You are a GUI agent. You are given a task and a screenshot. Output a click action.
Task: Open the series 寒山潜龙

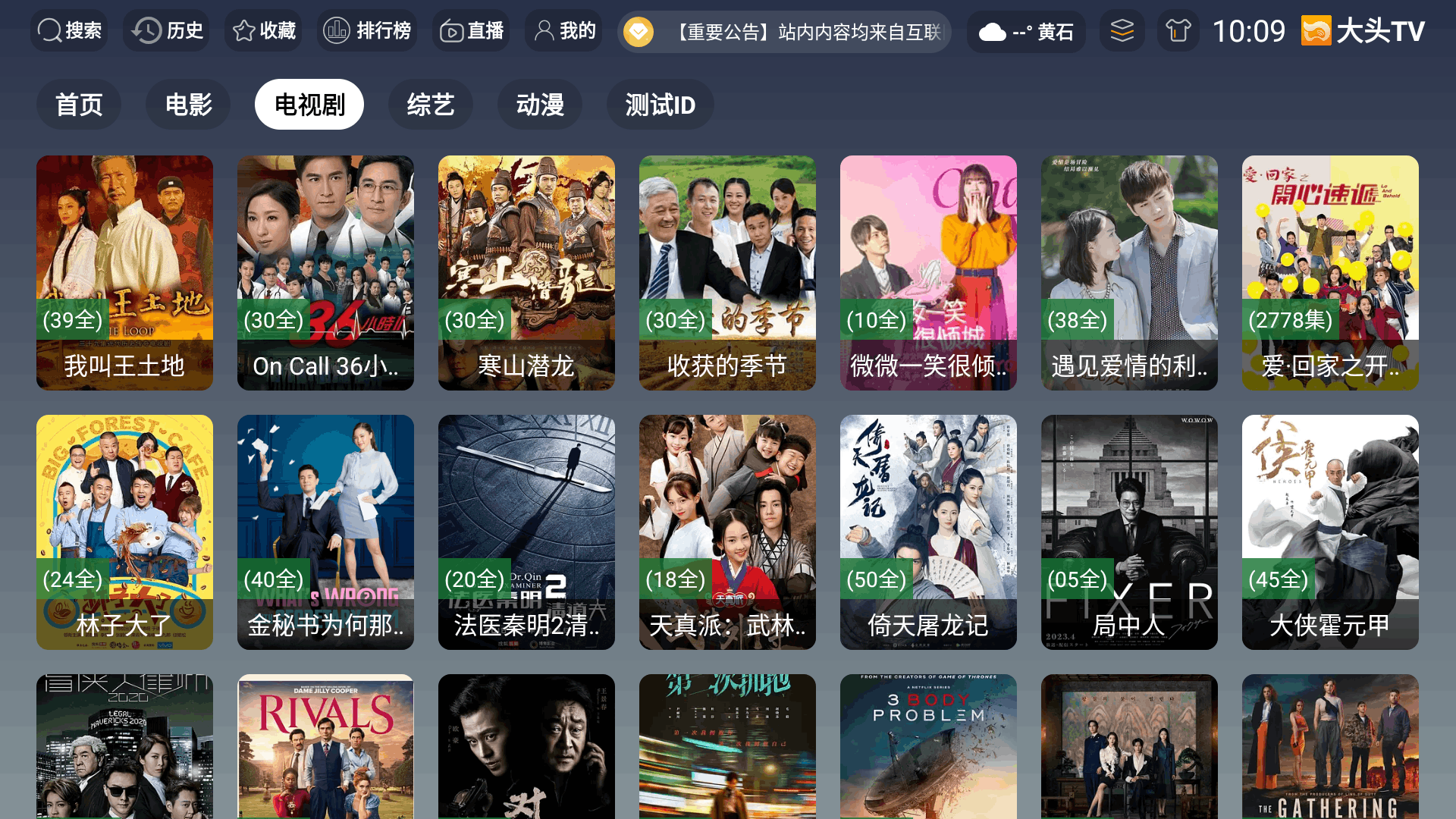point(526,273)
